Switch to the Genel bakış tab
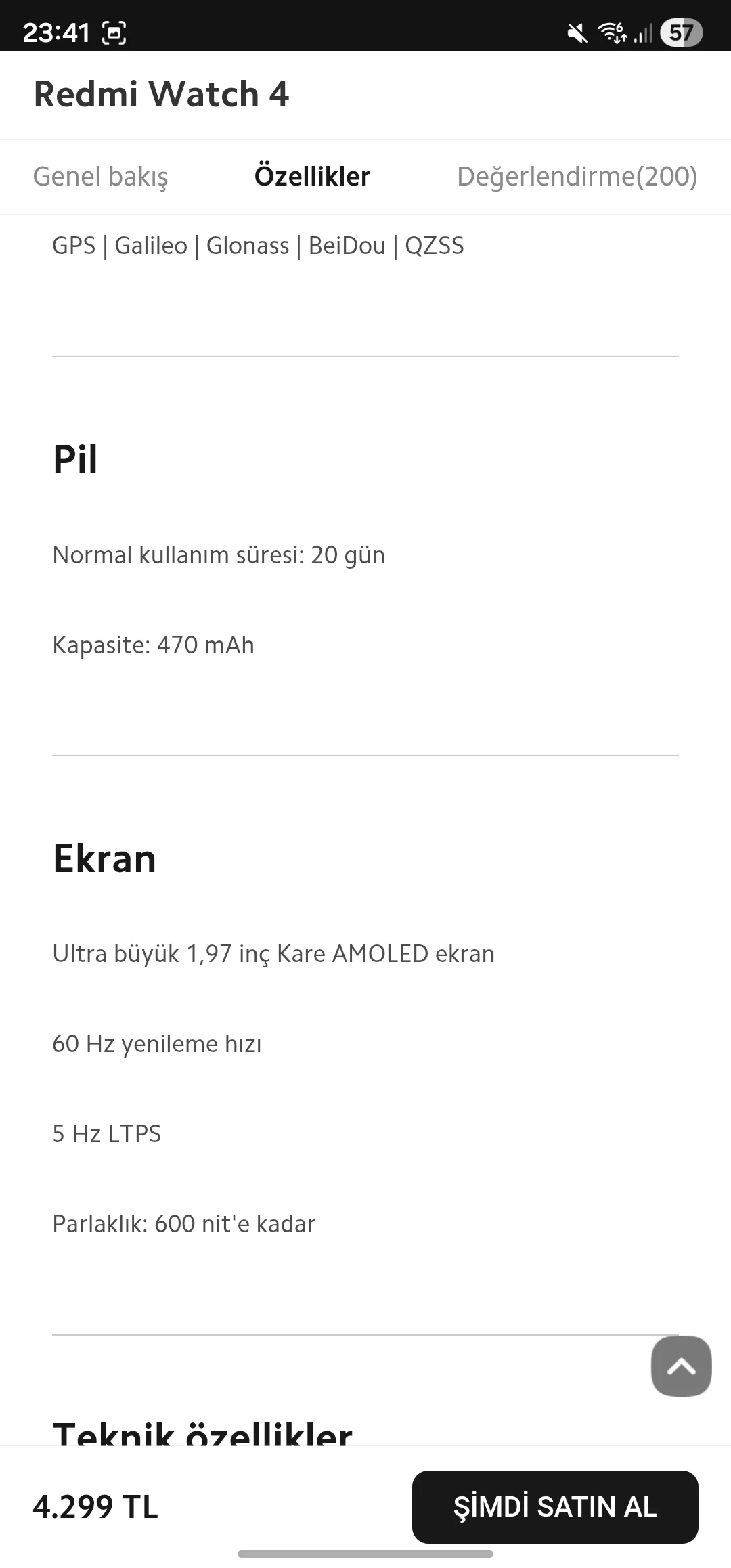Screen dimensions: 731x1568 tap(100, 177)
